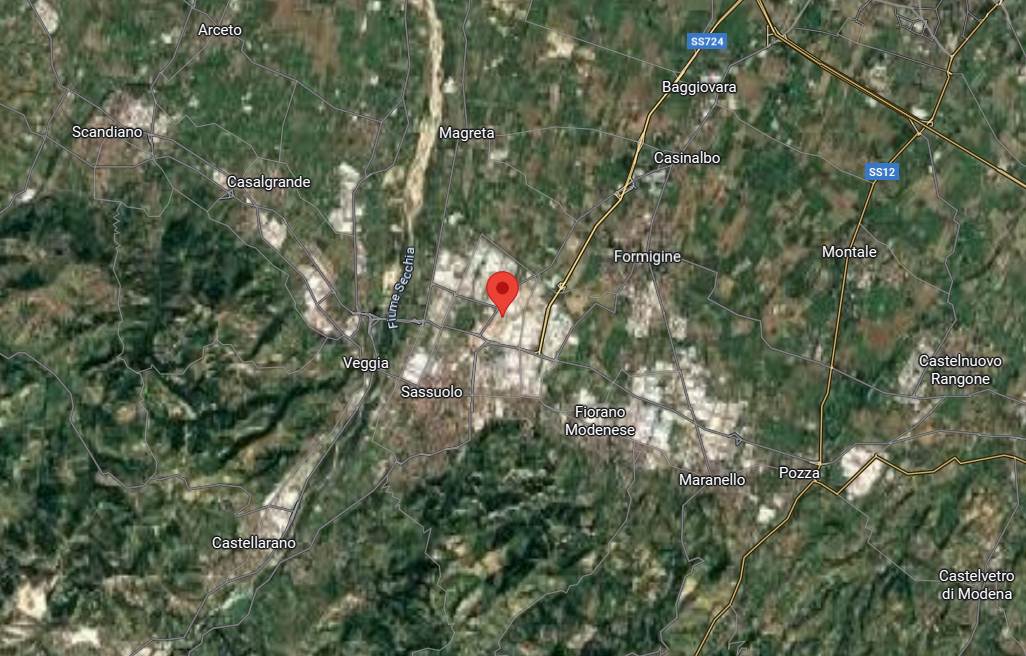Select the Scandiano place label
Image resolution: width=1026 pixels, height=656 pixels.
(x=107, y=132)
